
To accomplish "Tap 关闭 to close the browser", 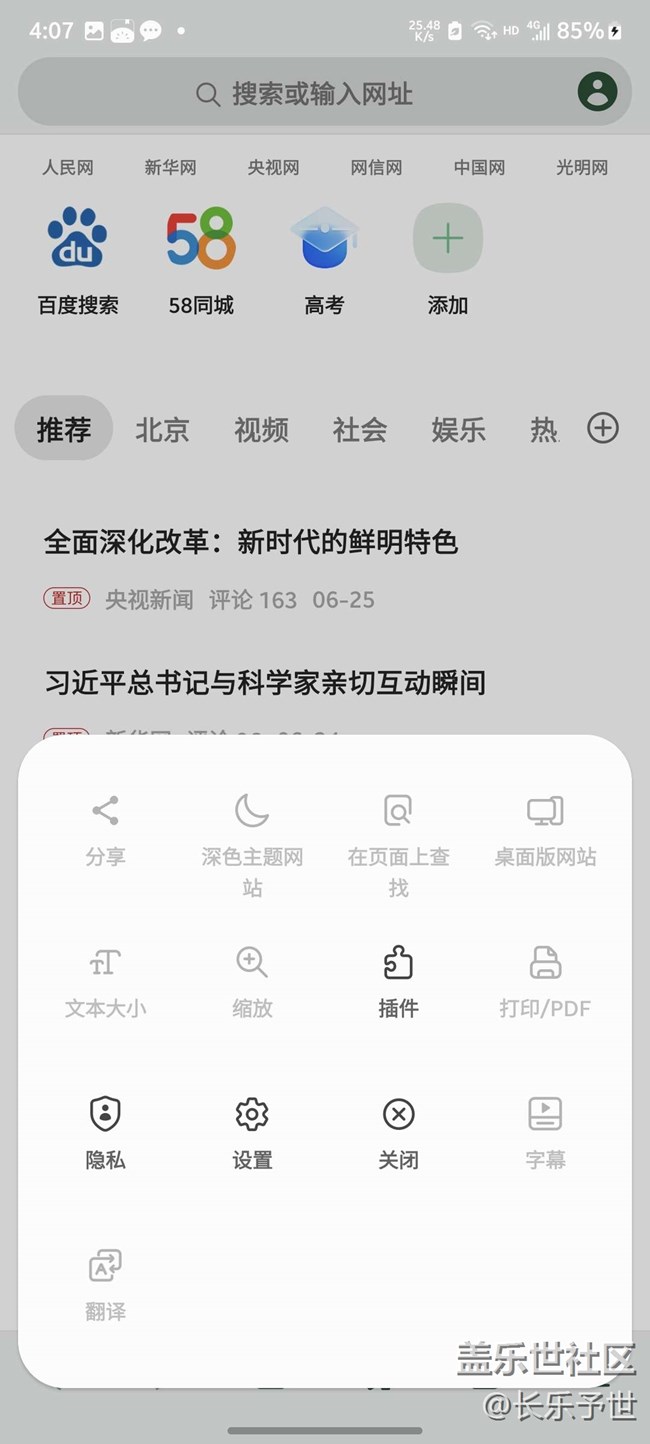I will (x=398, y=1133).
